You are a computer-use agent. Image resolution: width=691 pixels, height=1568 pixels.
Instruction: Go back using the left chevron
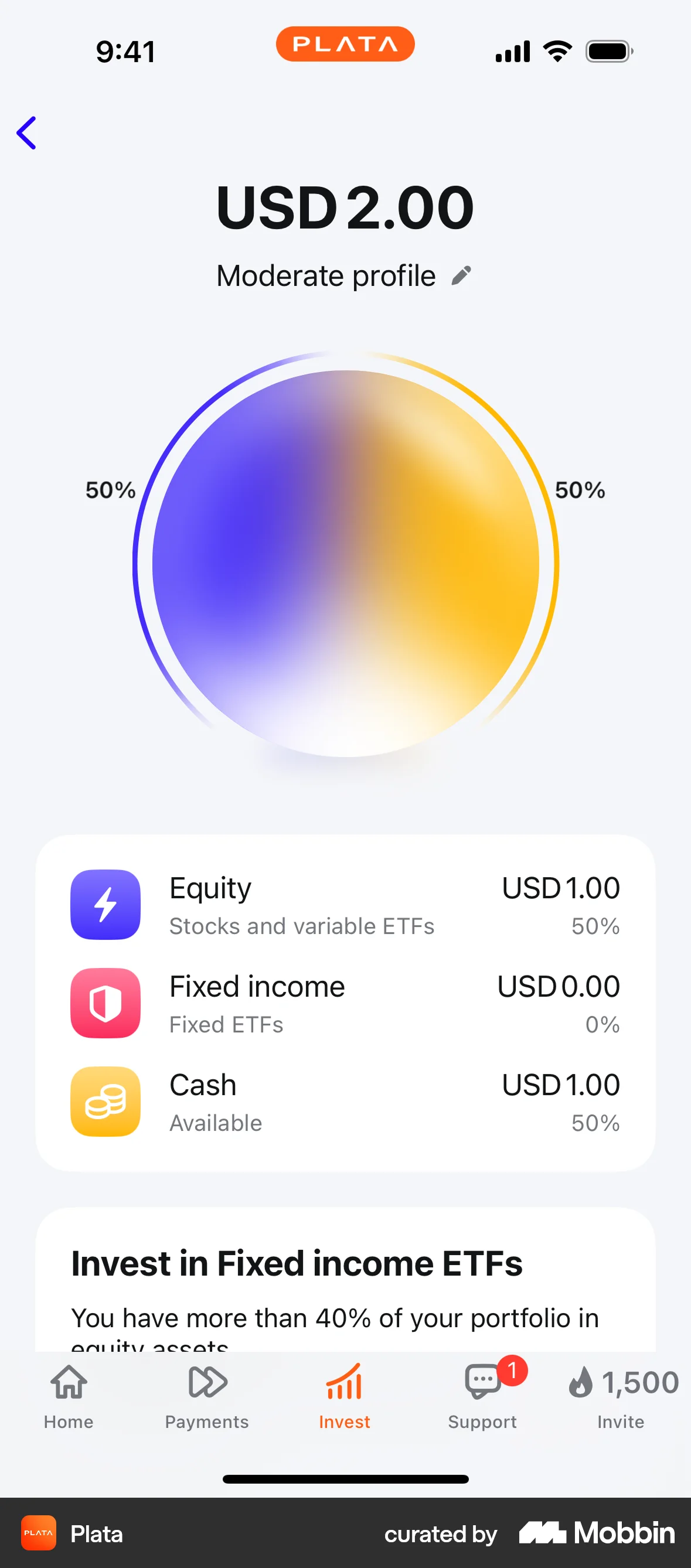click(28, 132)
